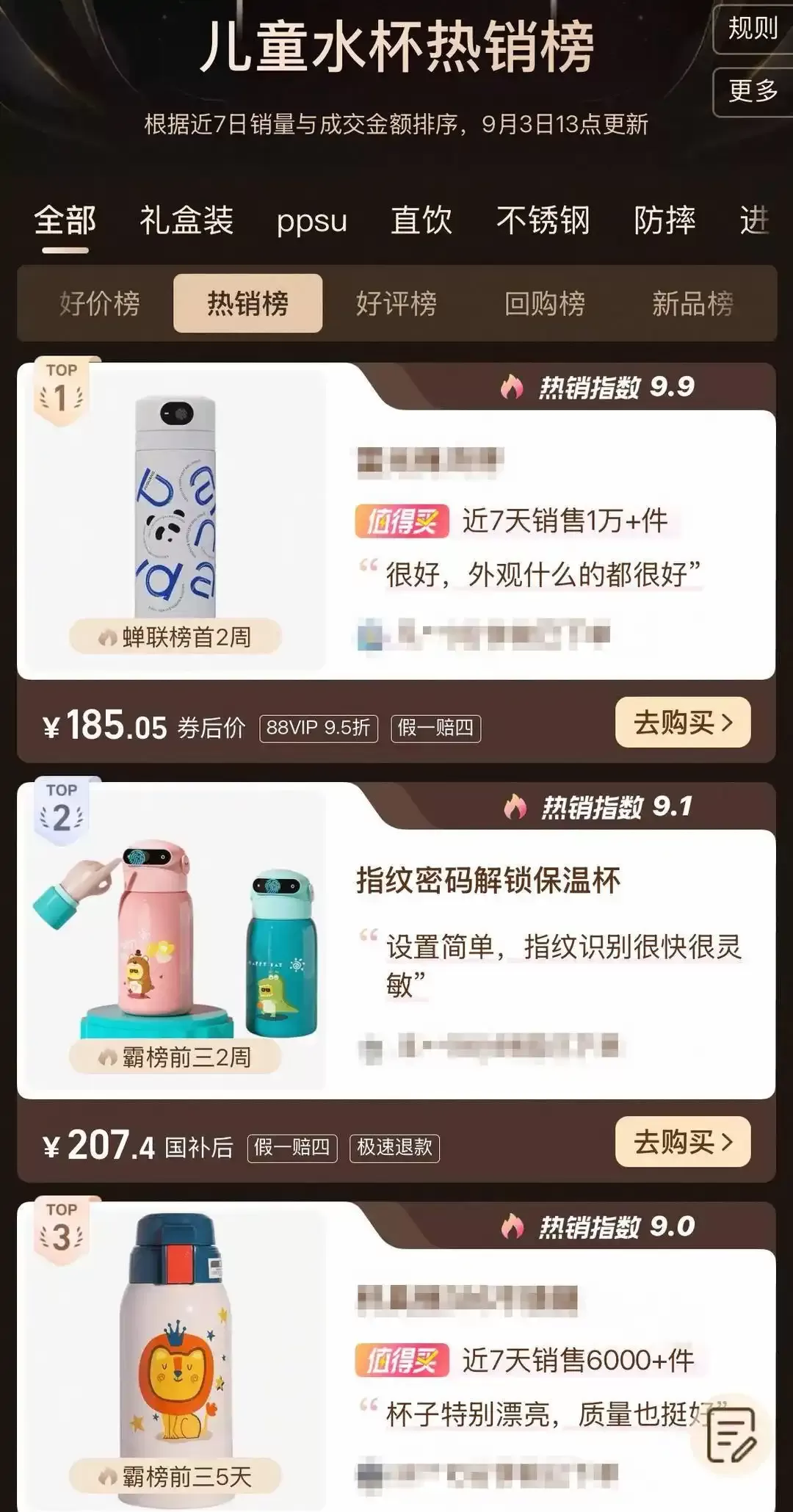Screen dimensions: 793x1512
Task: Tap 去购买 for the ¥207.4 fingerprint cup
Action: pos(682,1142)
